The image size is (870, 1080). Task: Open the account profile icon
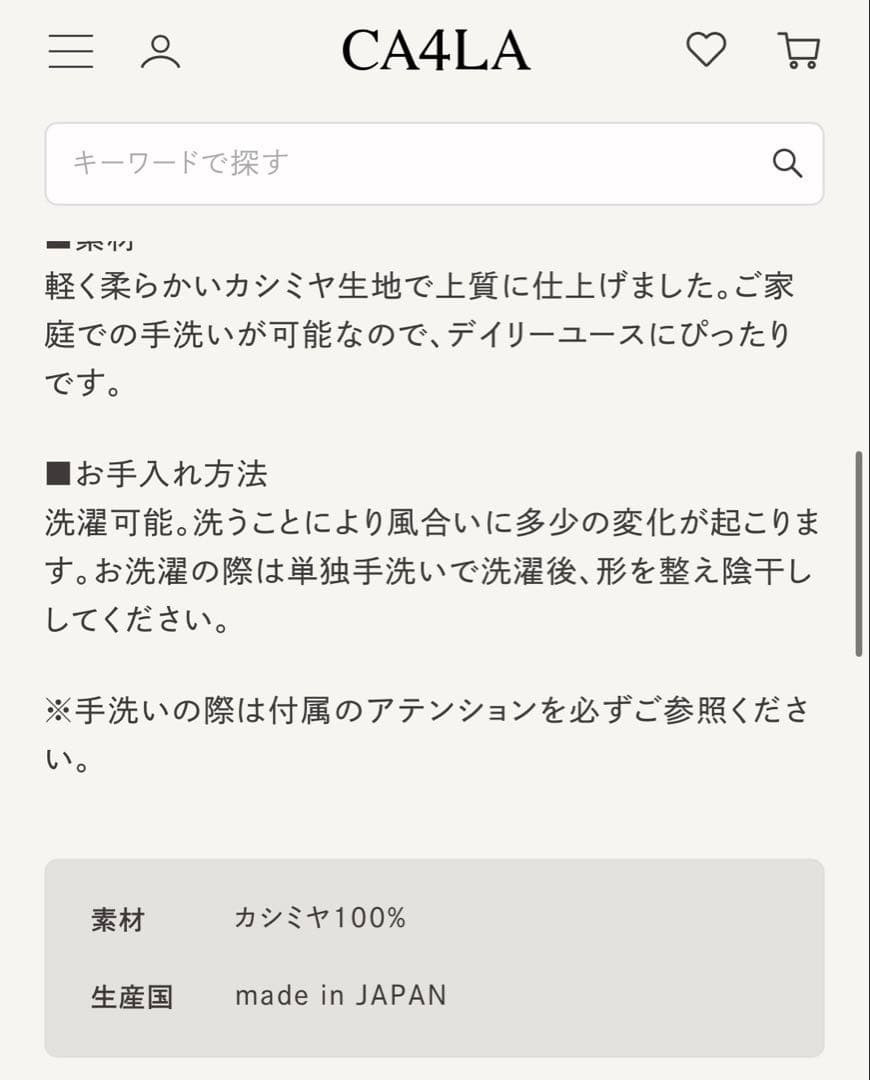160,51
